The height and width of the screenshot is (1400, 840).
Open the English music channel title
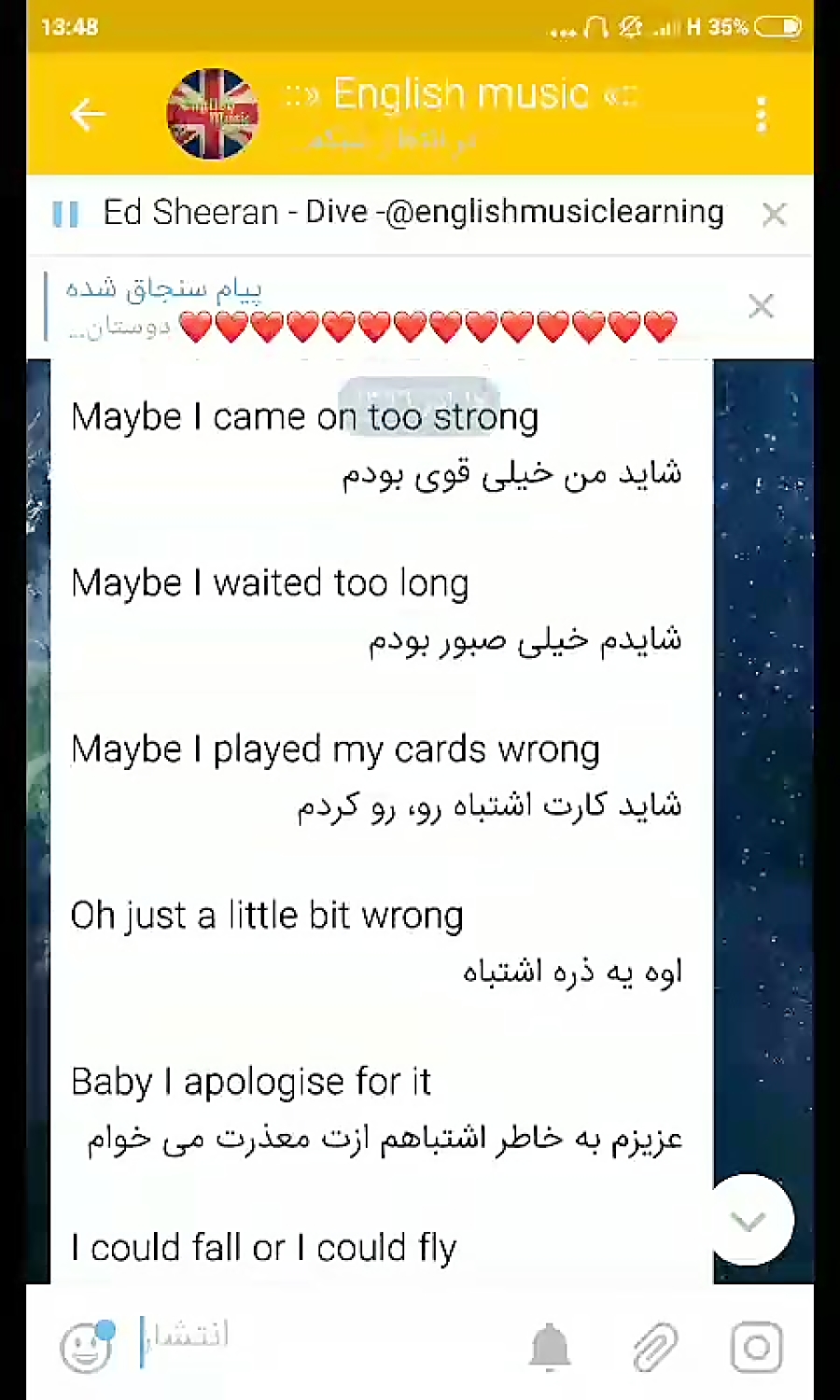click(461, 94)
